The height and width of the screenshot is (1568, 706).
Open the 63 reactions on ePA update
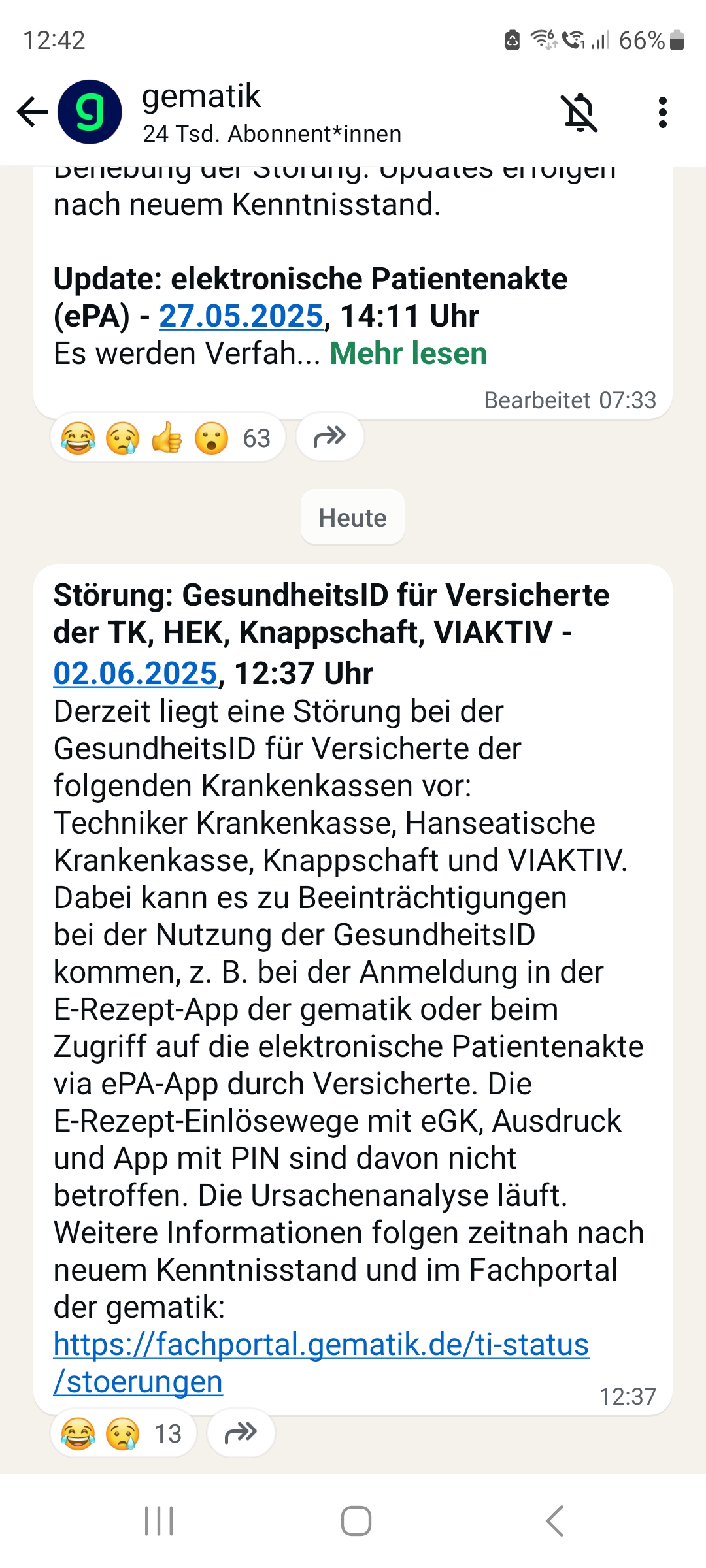coord(167,438)
